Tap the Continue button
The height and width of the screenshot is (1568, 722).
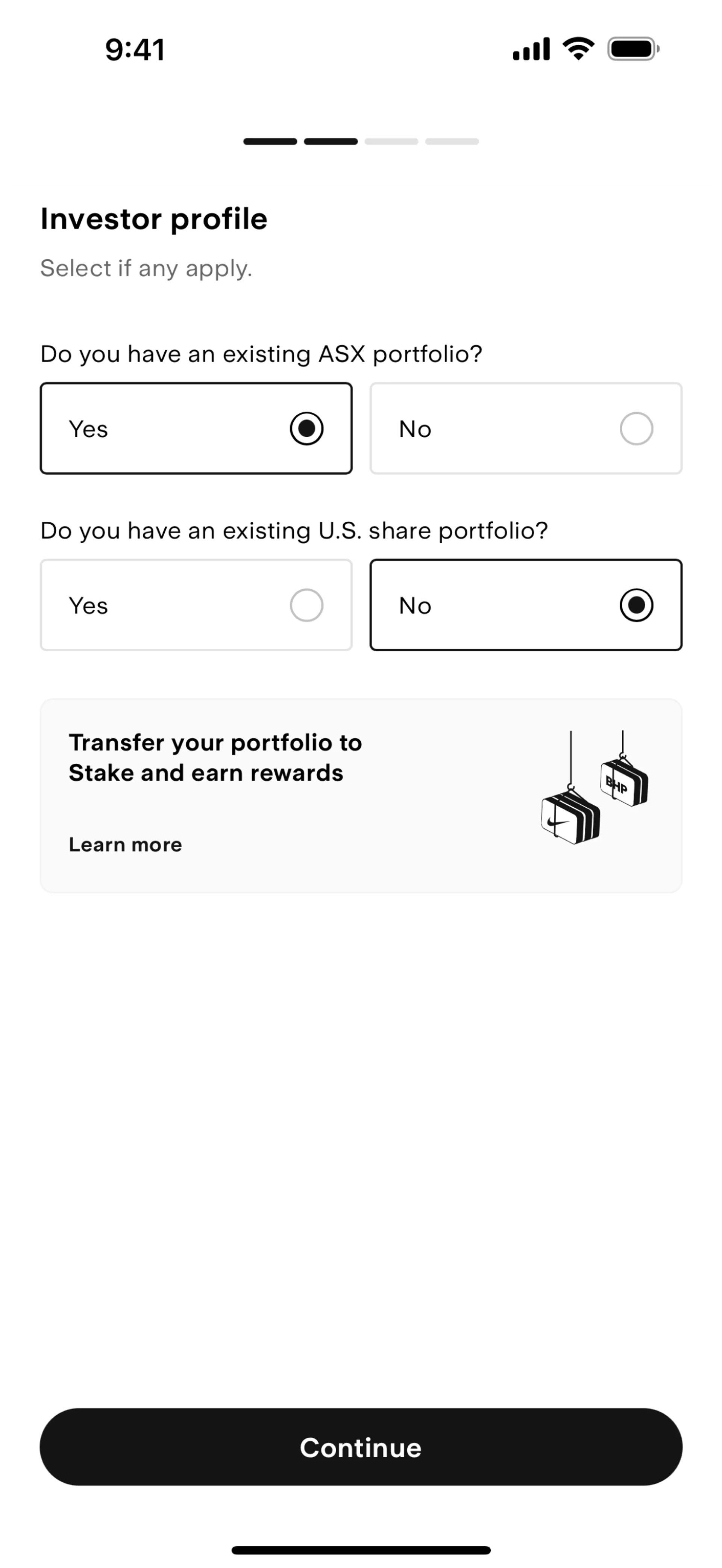pyautogui.click(x=360, y=1447)
